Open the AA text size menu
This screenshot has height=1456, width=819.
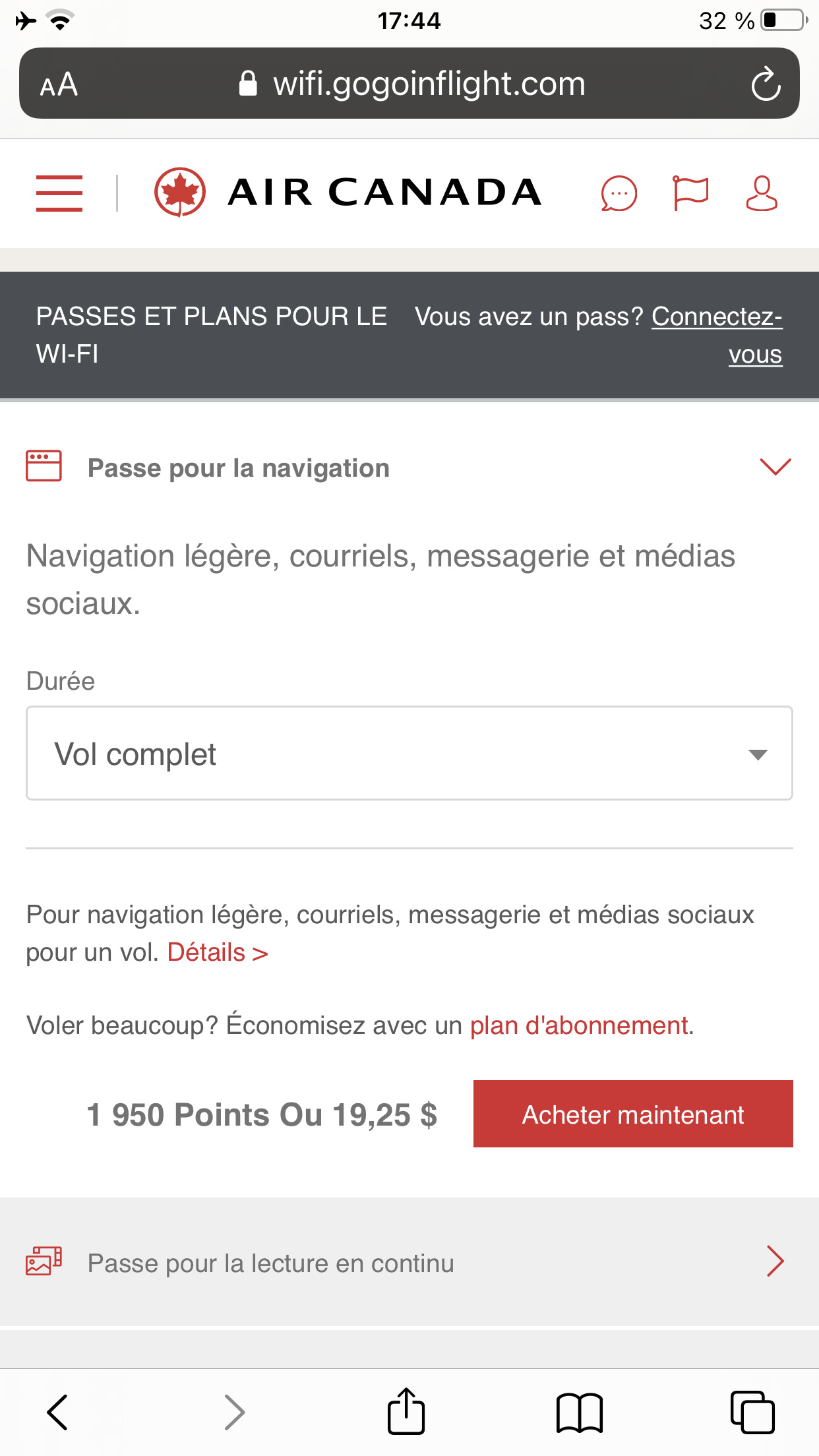[59, 84]
